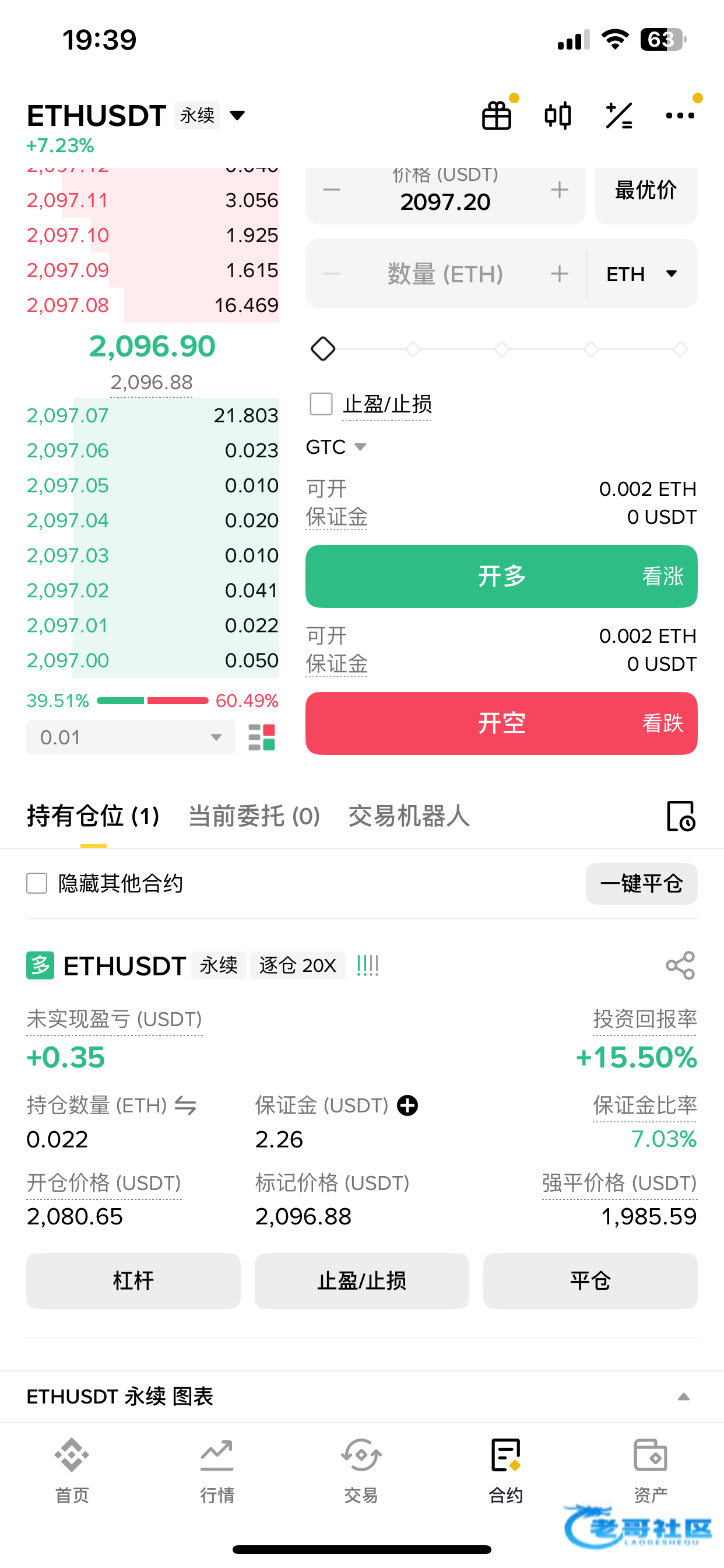This screenshot has width=724, height=1568.
Task: Adjust leverage with the 杠杆 button
Action: (x=133, y=1280)
